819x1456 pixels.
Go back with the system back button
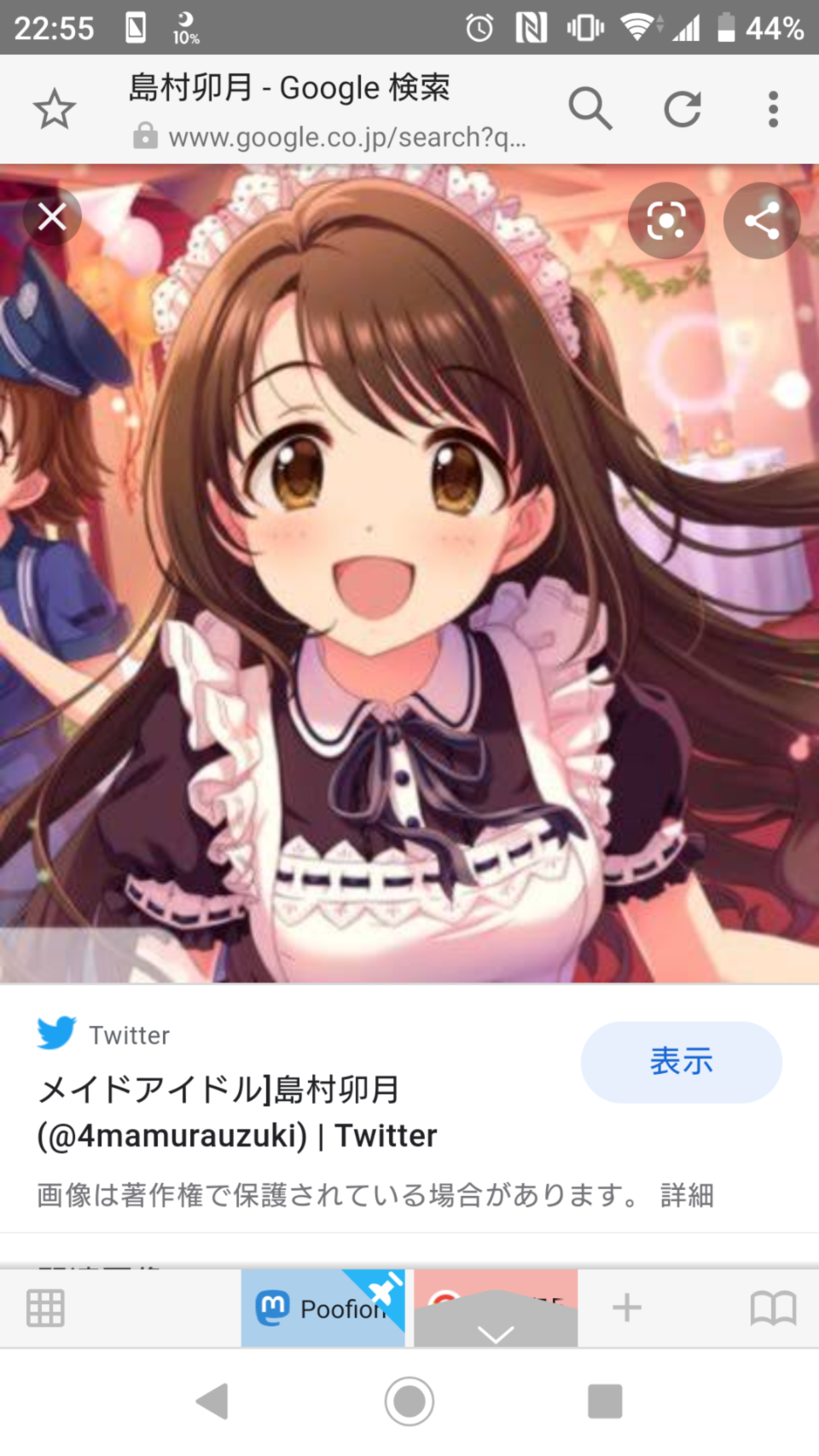coord(212,1401)
